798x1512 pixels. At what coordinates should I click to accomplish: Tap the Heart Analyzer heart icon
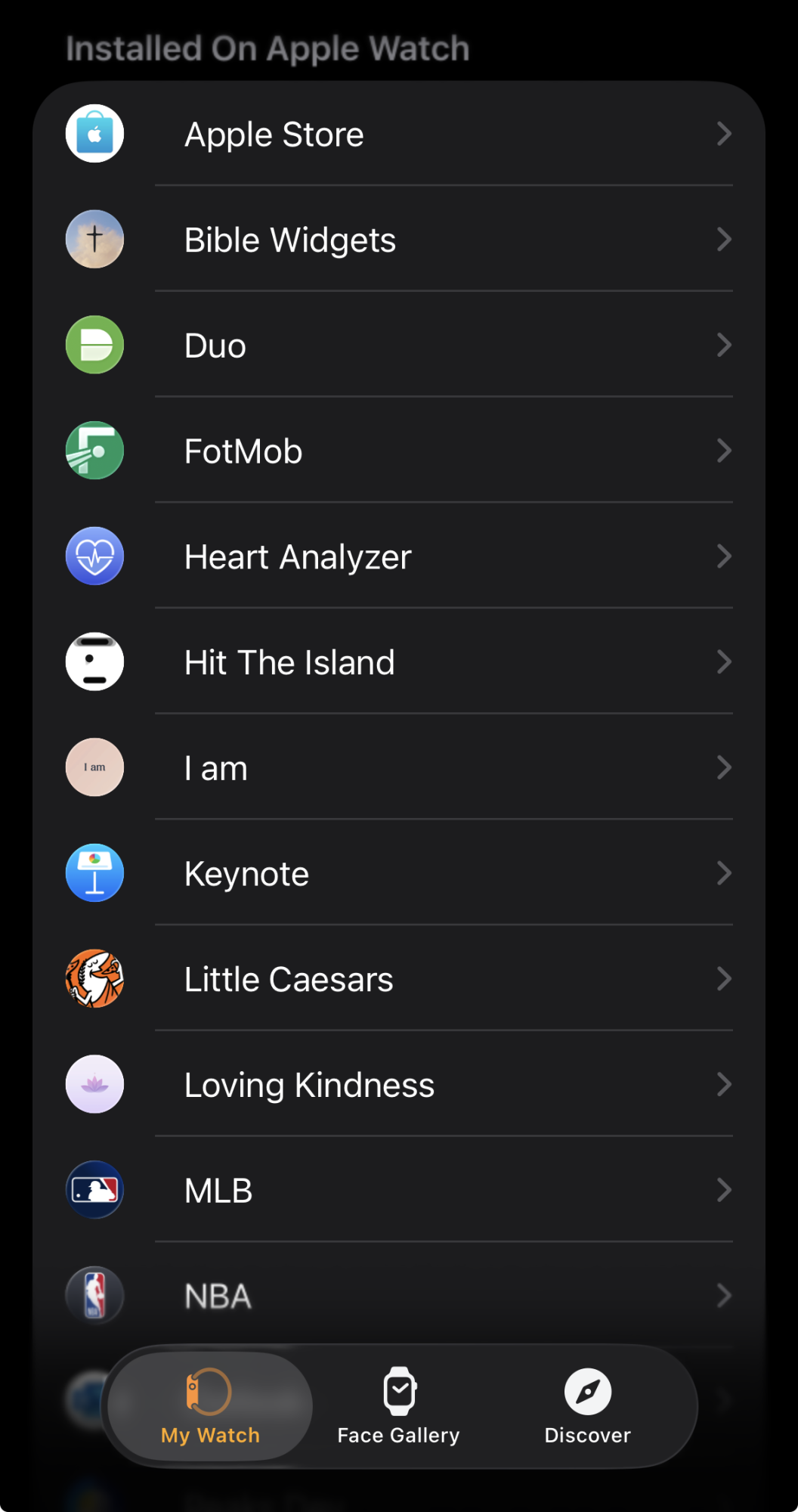click(94, 556)
